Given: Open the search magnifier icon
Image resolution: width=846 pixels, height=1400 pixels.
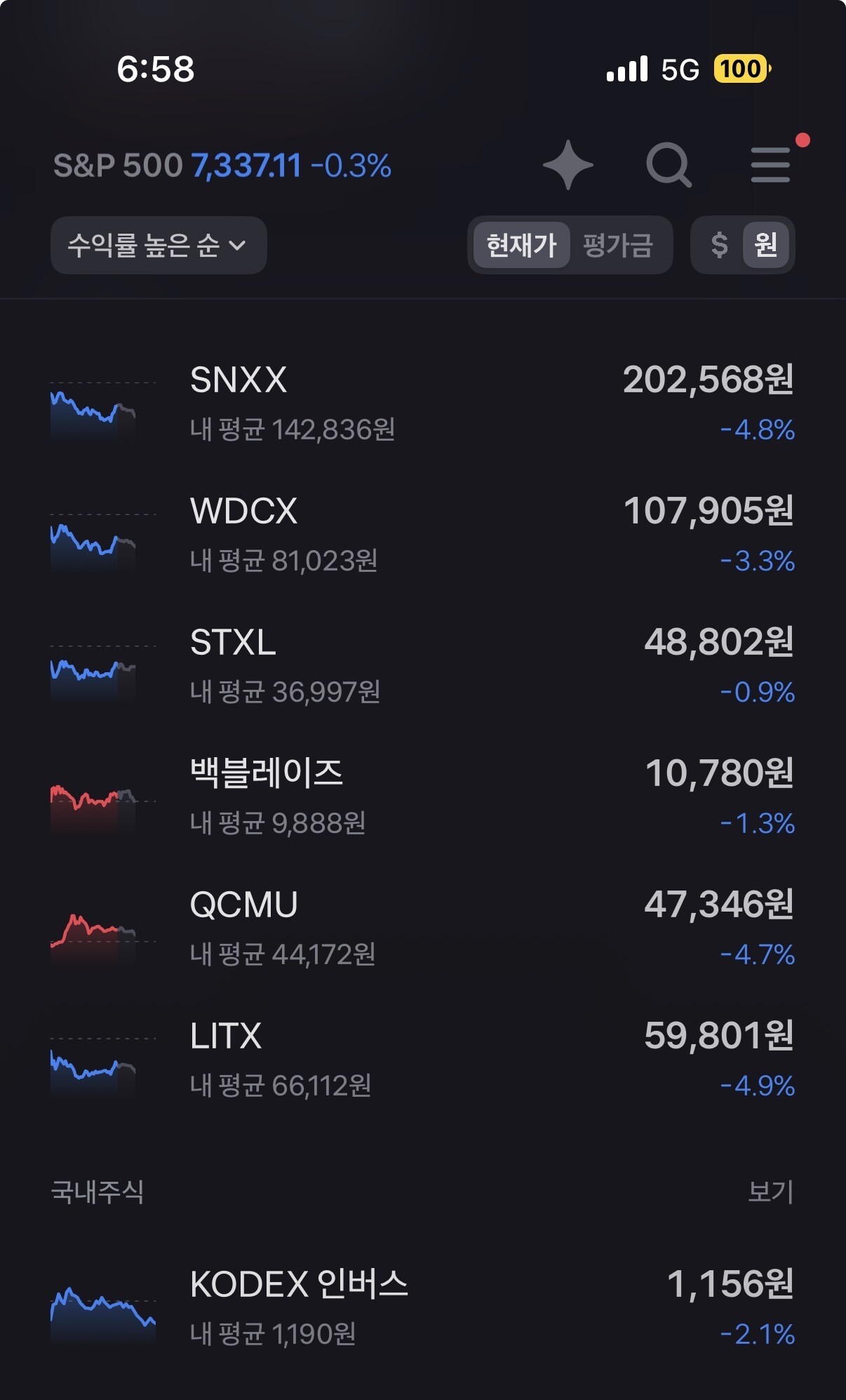Looking at the screenshot, I should pyautogui.click(x=669, y=165).
